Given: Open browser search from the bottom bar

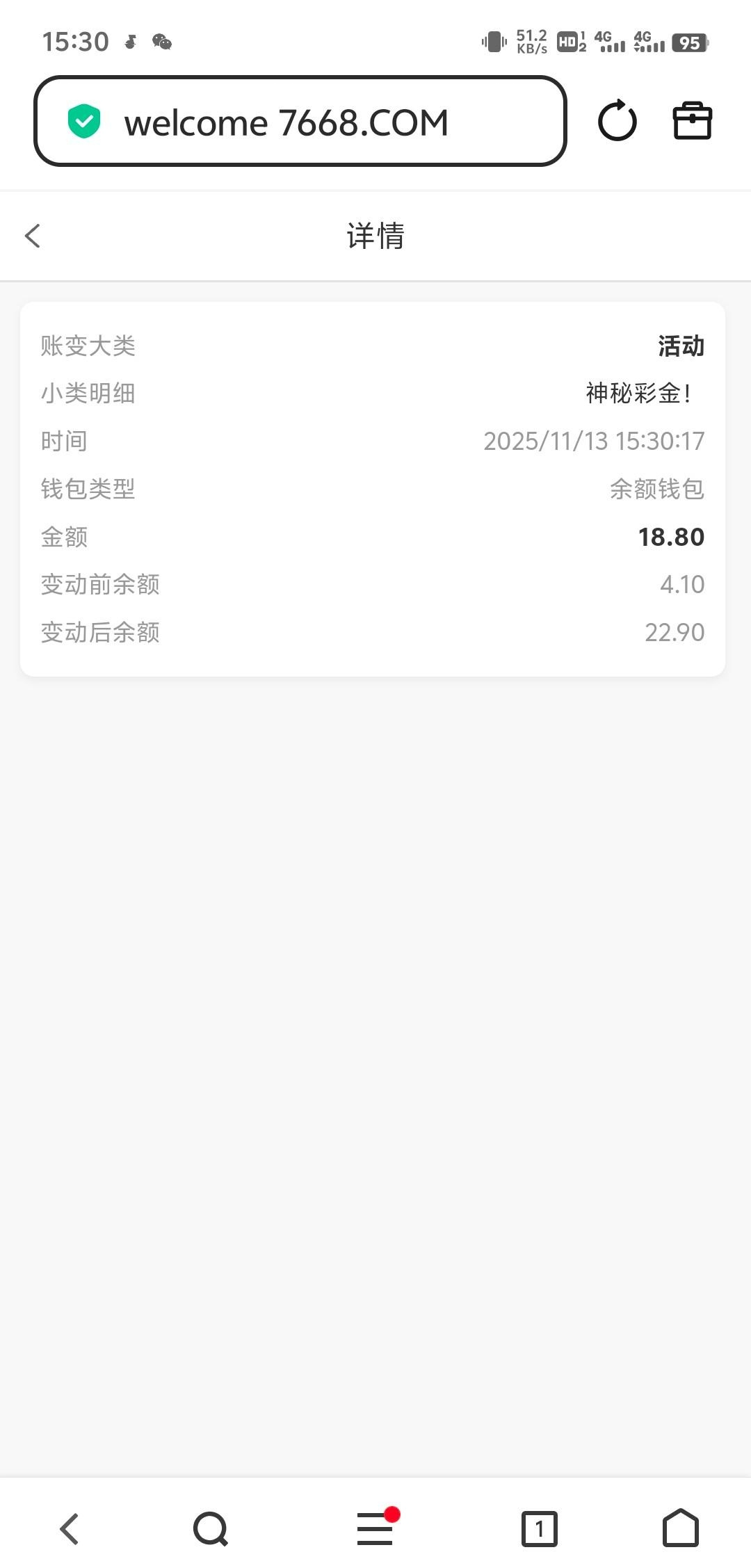Looking at the screenshot, I should (211, 1529).
